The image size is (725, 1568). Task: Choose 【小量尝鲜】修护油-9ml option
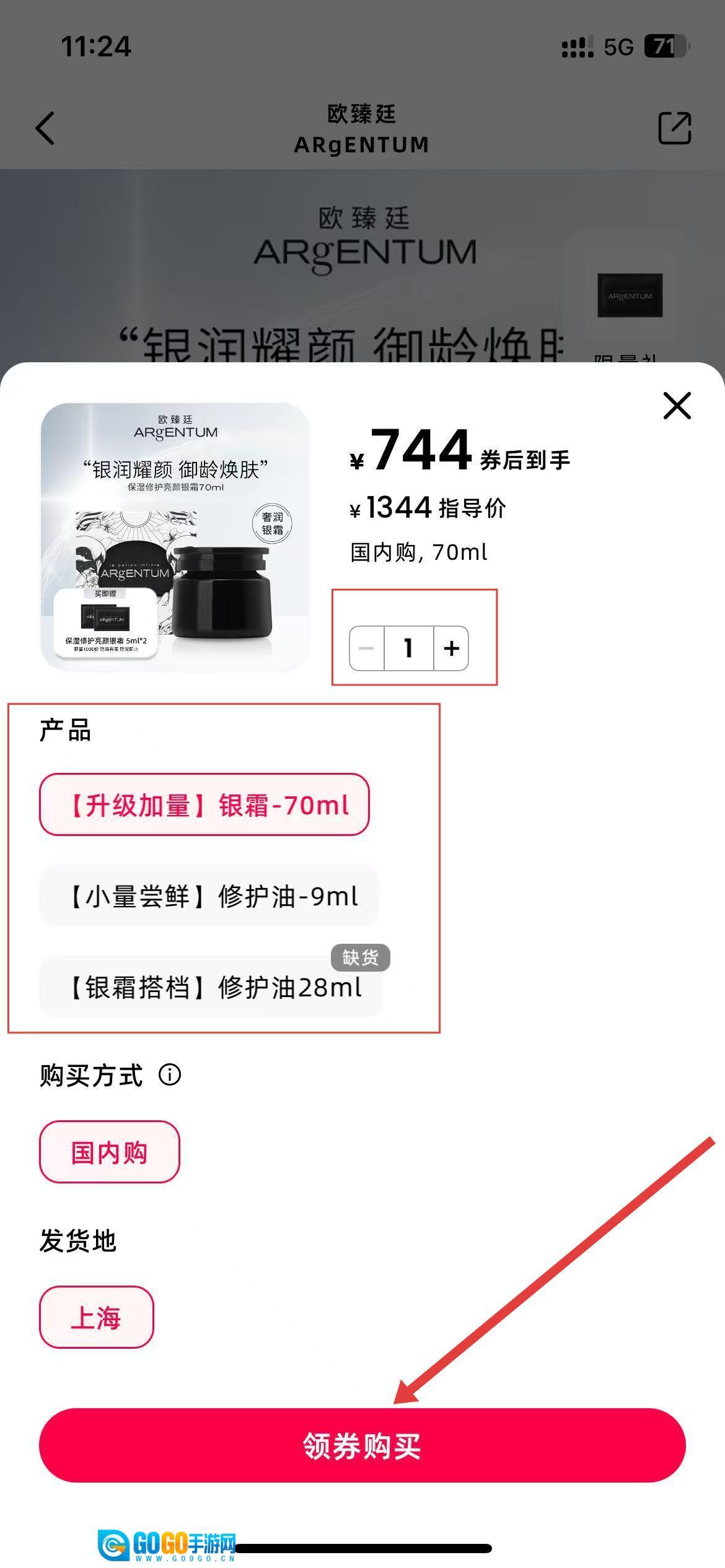pyautogui.click(x=209, y=896)
